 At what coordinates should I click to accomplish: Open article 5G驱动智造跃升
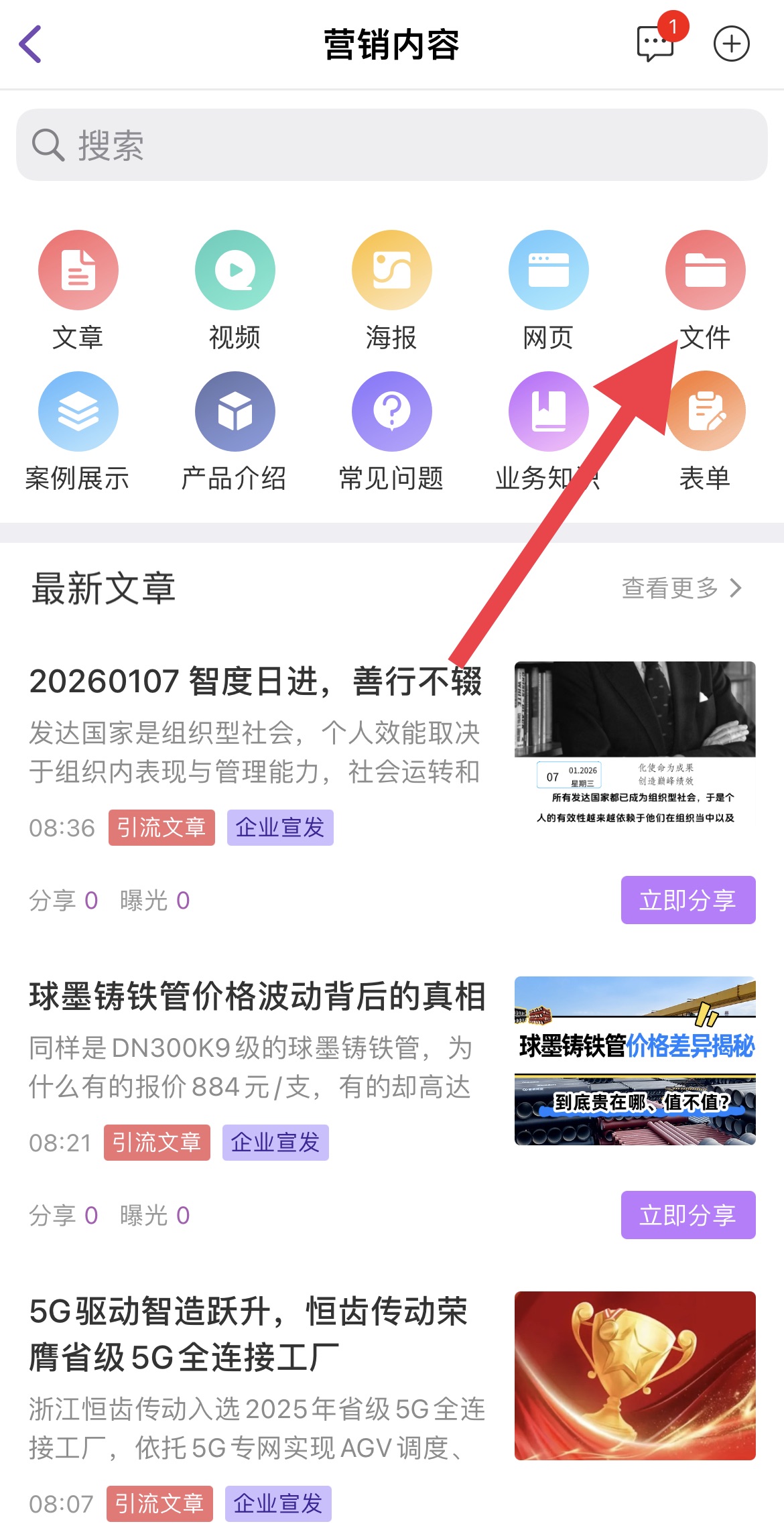249,1334
